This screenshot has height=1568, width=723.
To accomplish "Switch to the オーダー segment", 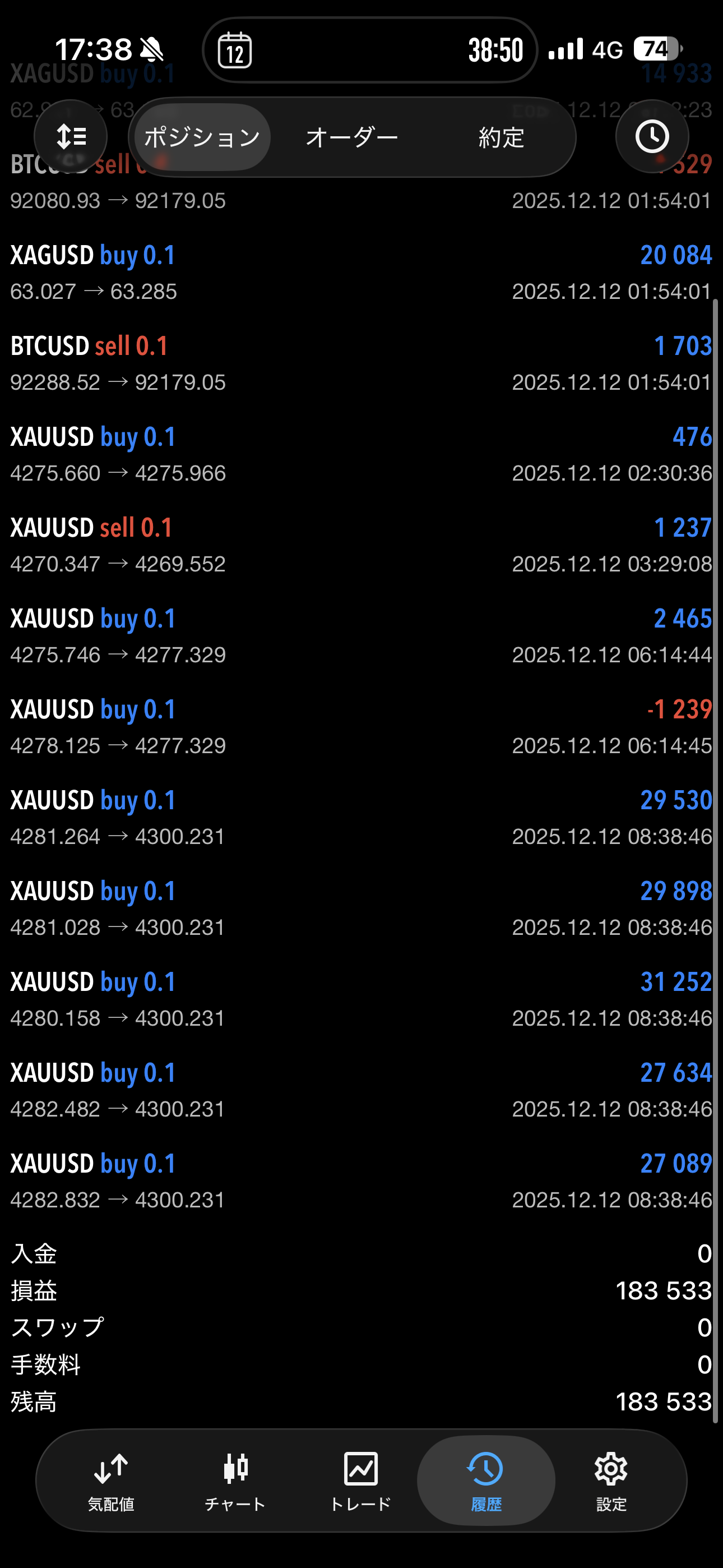I will [x=352, y=137].
